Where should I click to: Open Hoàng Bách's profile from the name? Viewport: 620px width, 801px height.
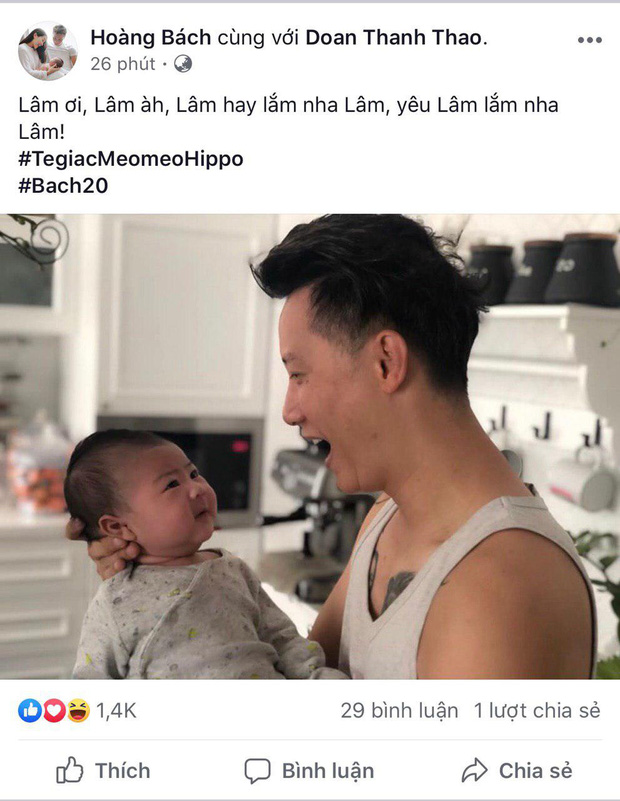click(150, 37)
